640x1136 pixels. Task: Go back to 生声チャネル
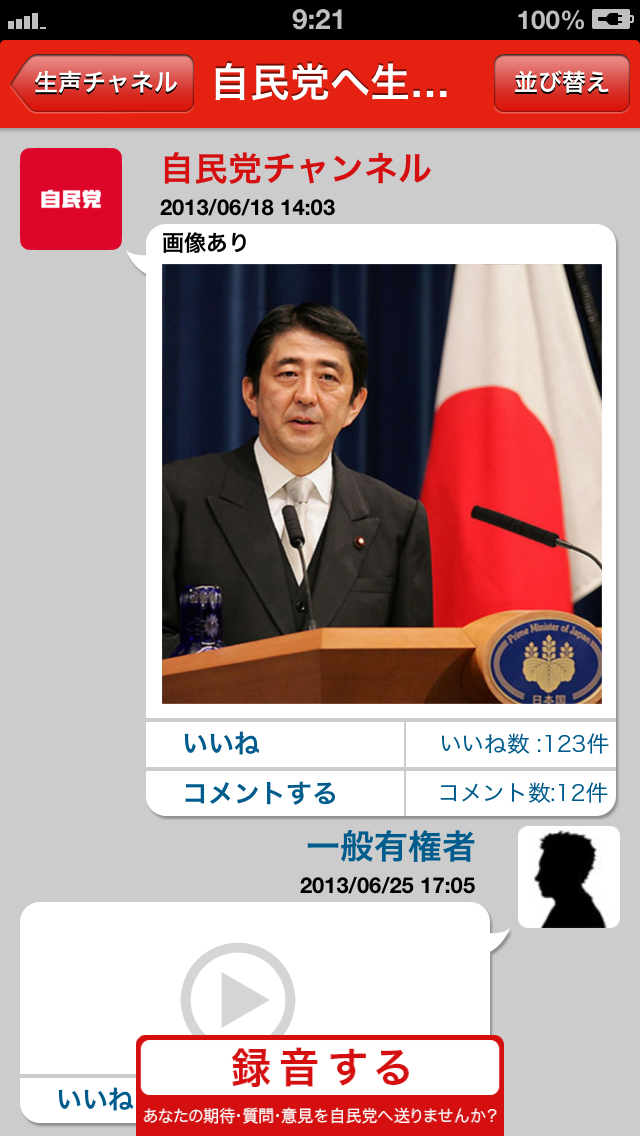[x=103, y=83]
